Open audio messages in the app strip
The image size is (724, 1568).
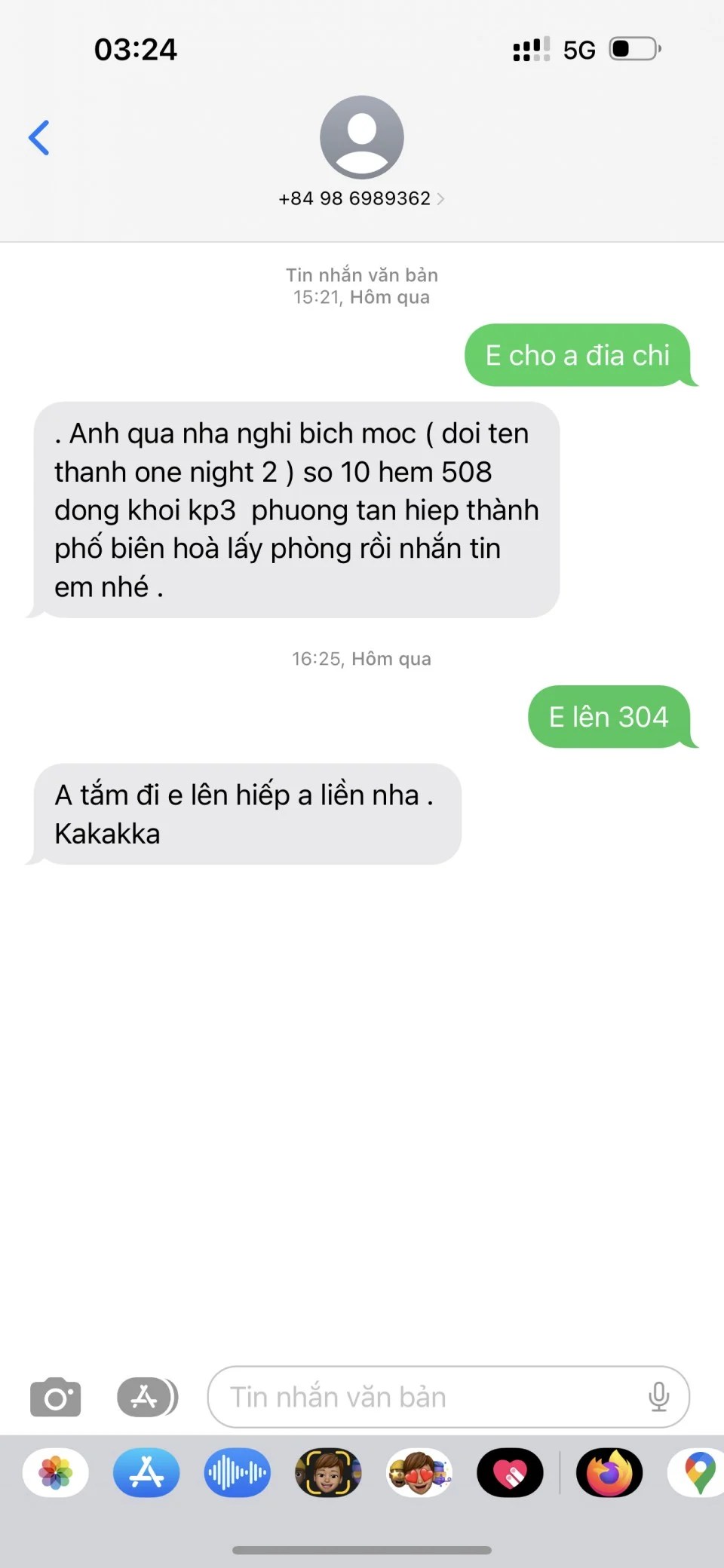tap(237, 1472)
